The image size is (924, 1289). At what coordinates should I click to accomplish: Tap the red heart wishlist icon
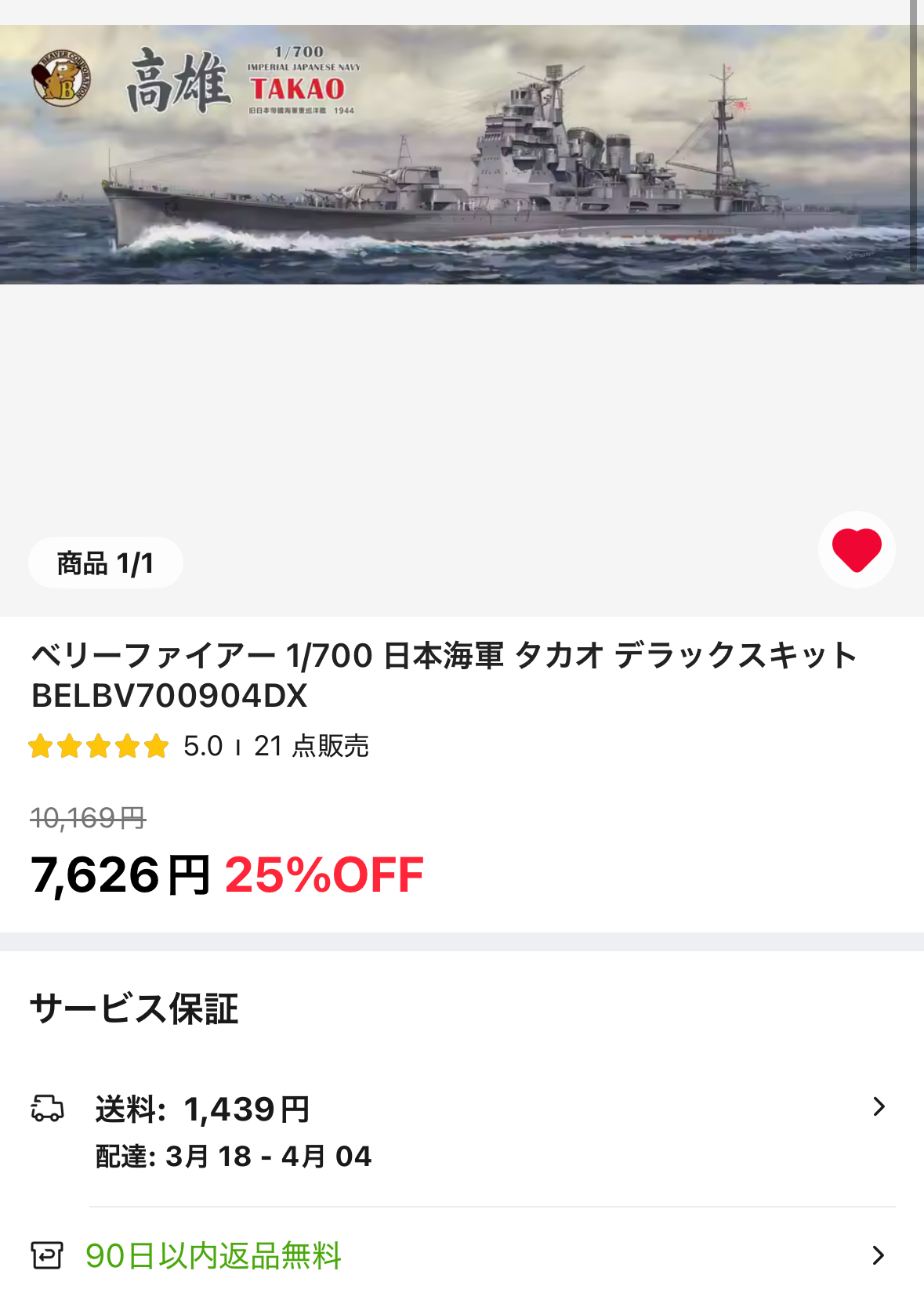[x=857, y=549]
